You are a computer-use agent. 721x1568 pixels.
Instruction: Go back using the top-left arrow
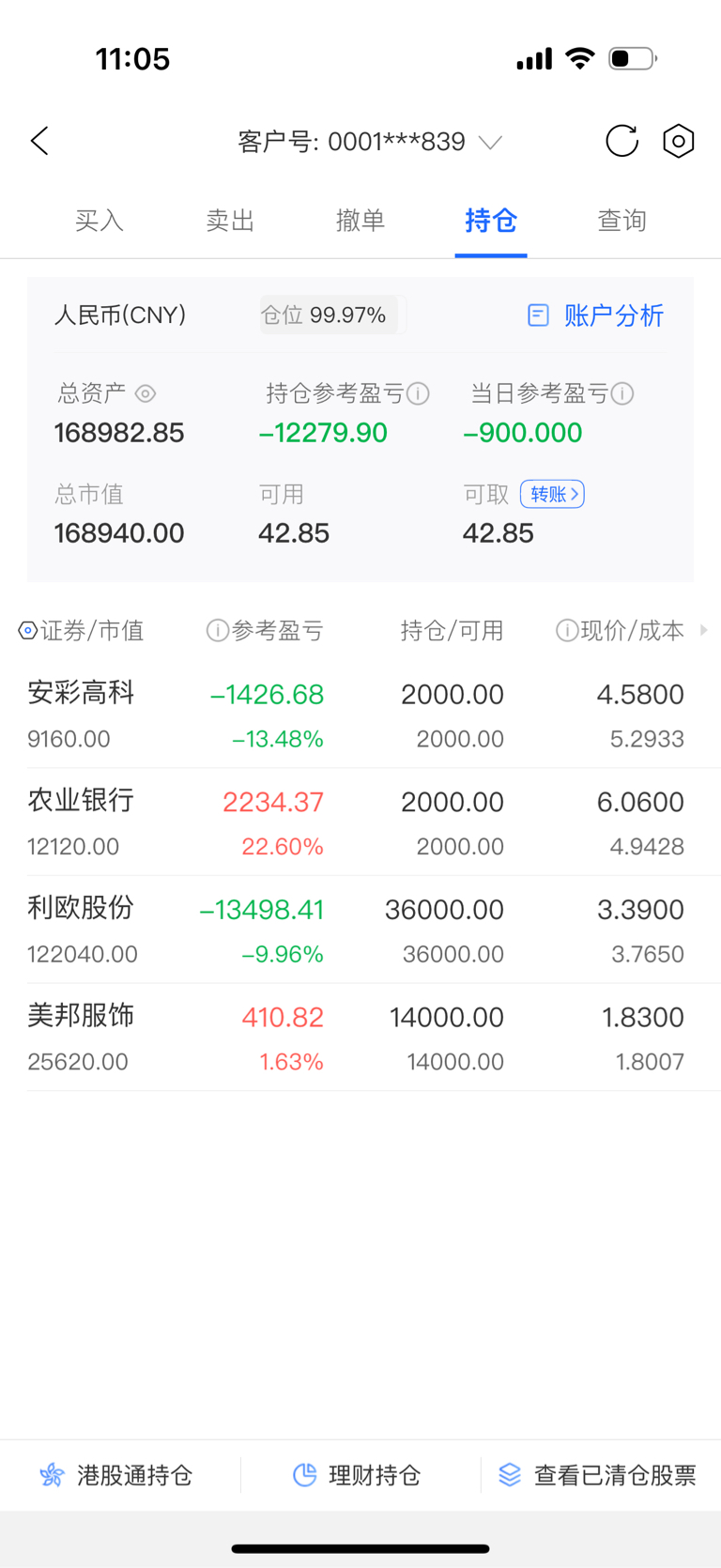pos(39,142)
